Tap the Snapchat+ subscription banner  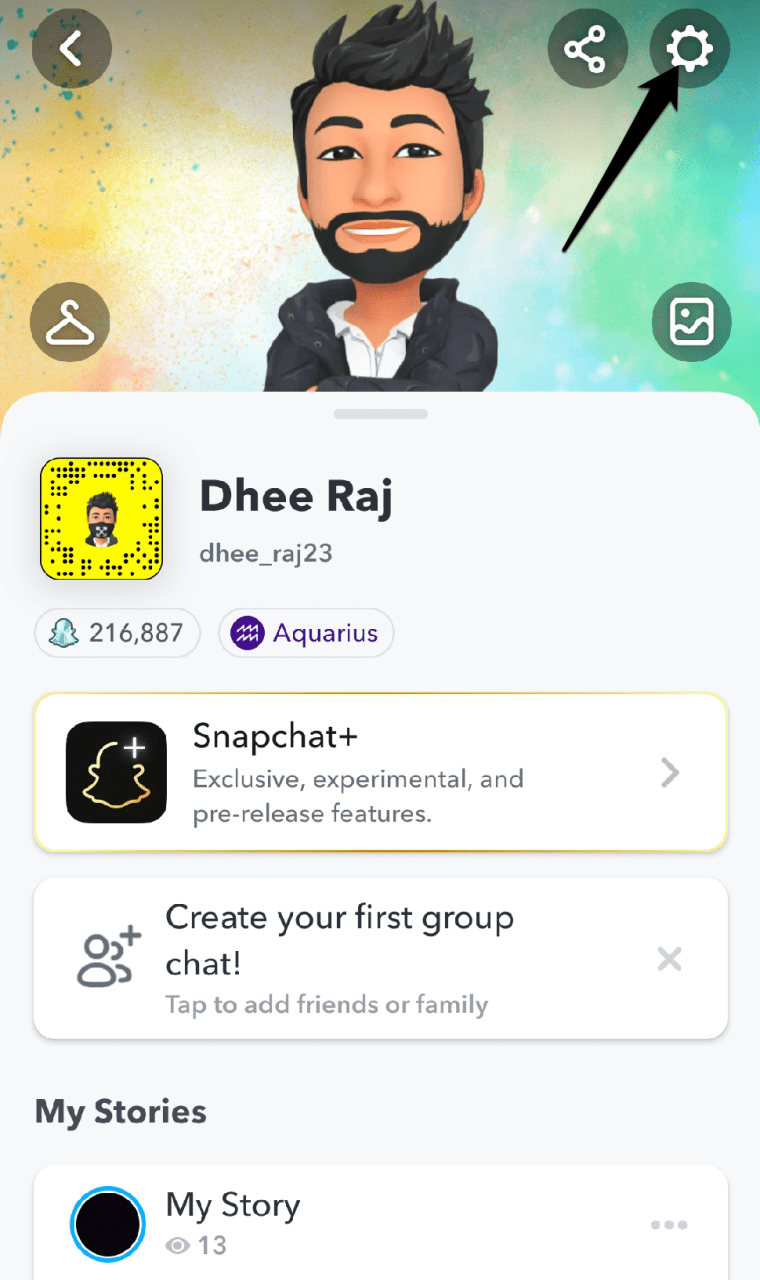pos(380,772)
